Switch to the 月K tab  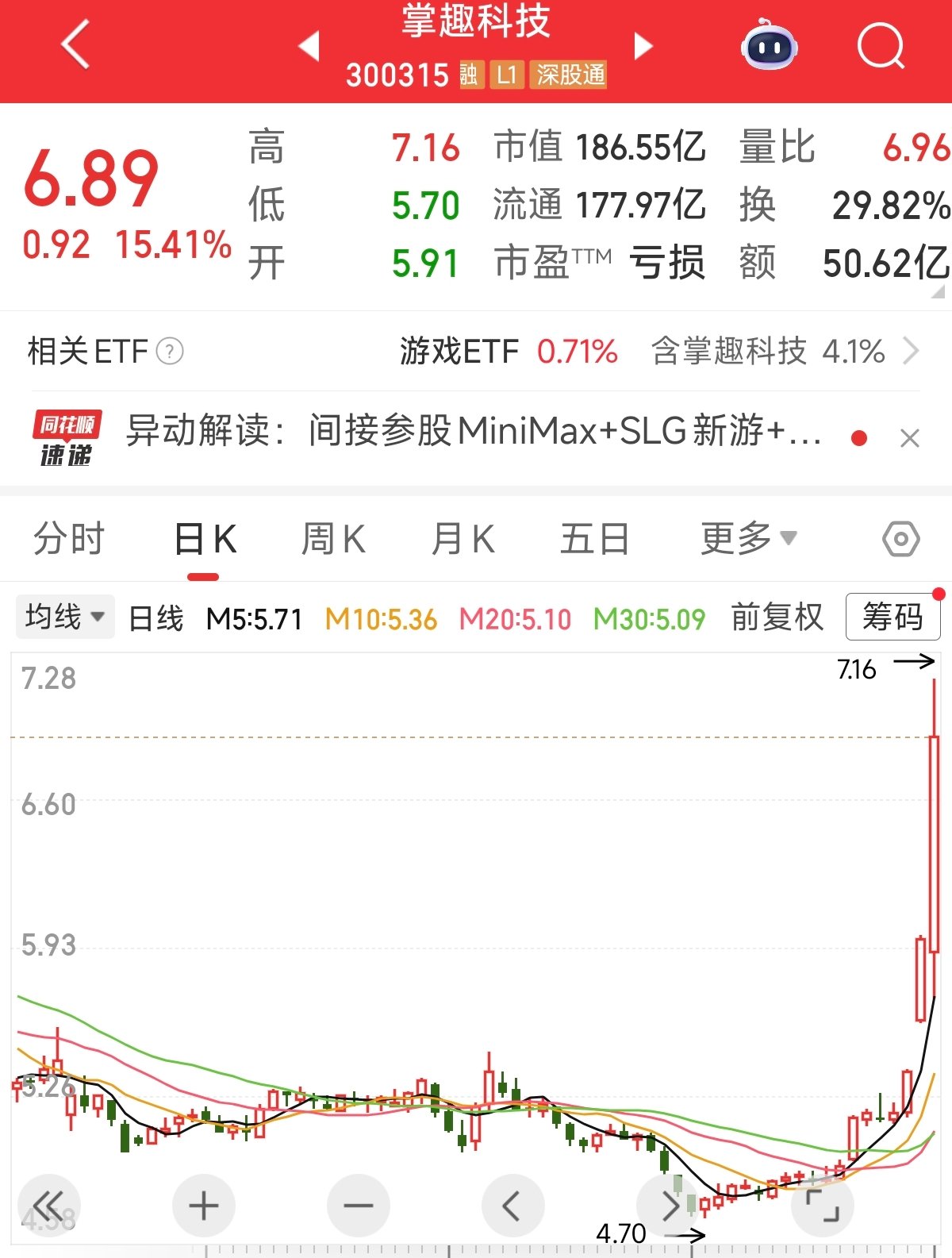[x=463, y=540]
